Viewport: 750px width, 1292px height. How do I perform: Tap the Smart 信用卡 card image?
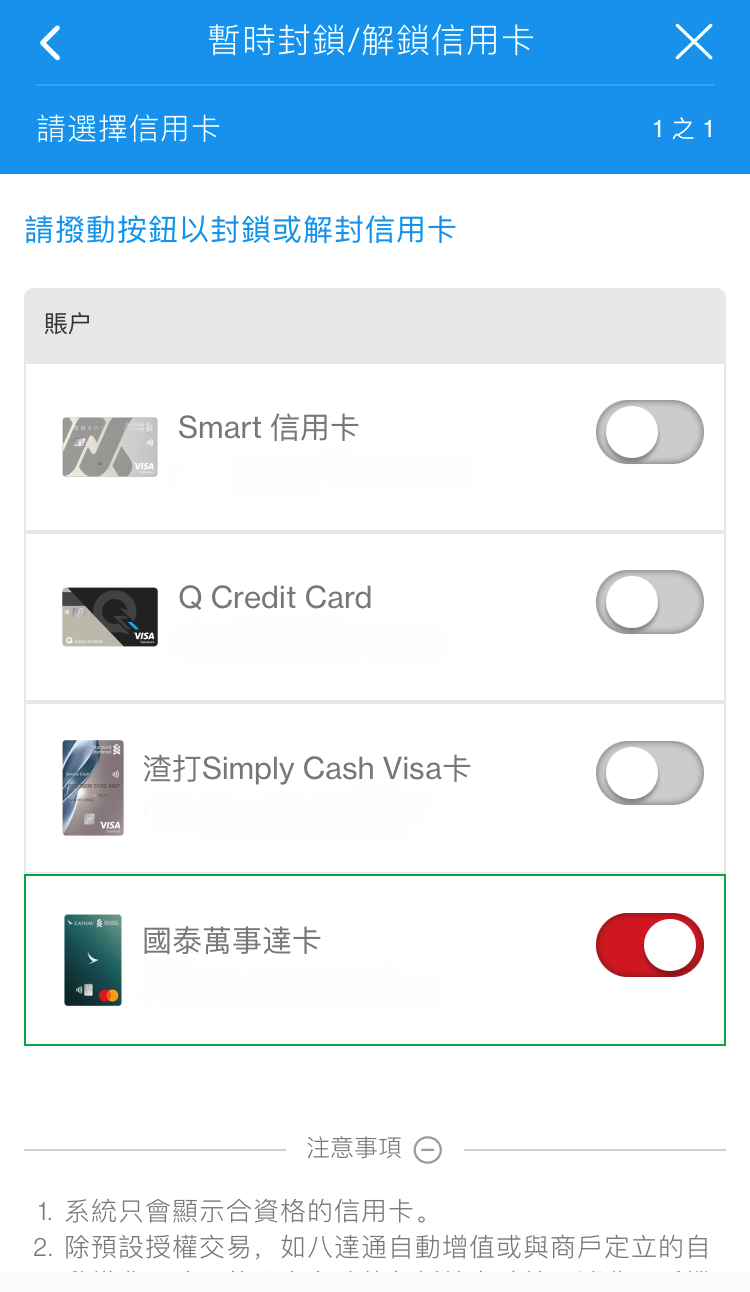[110, 447]
